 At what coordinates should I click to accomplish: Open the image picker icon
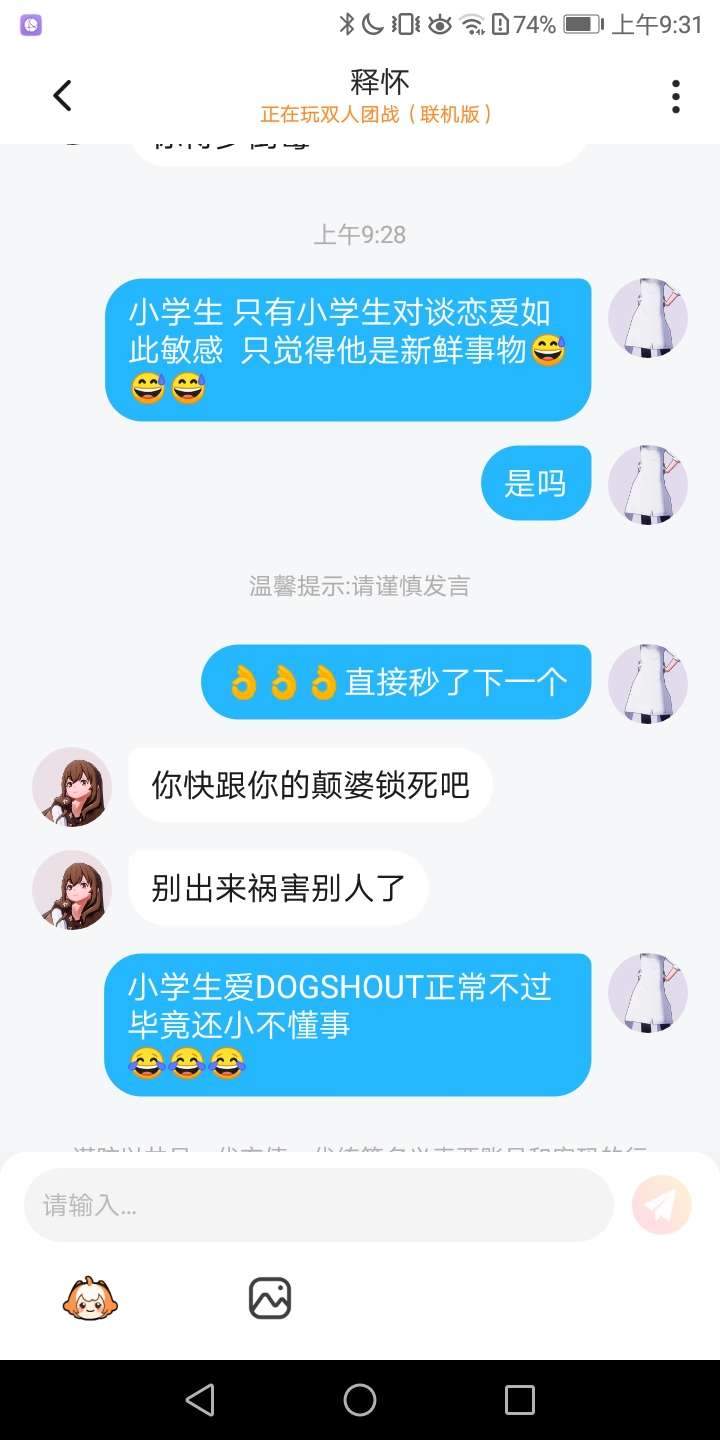(x=270, y=1298)
